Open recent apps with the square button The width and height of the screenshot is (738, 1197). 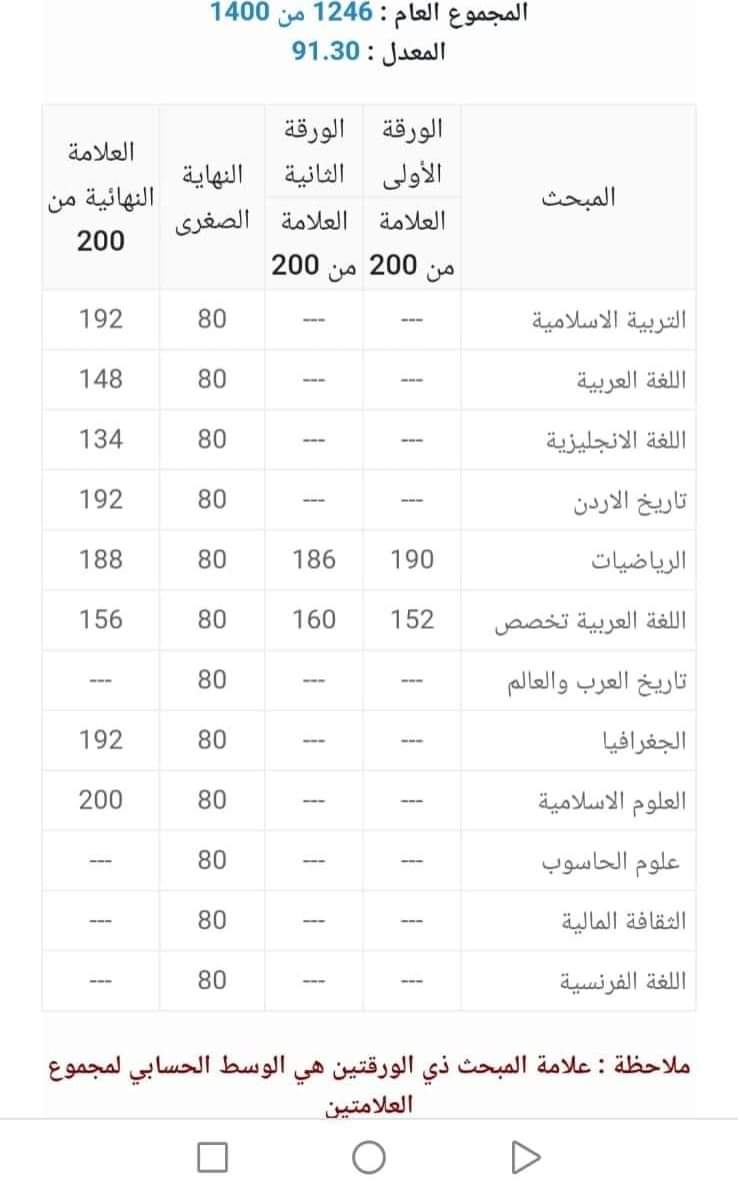pos(212,1157)
